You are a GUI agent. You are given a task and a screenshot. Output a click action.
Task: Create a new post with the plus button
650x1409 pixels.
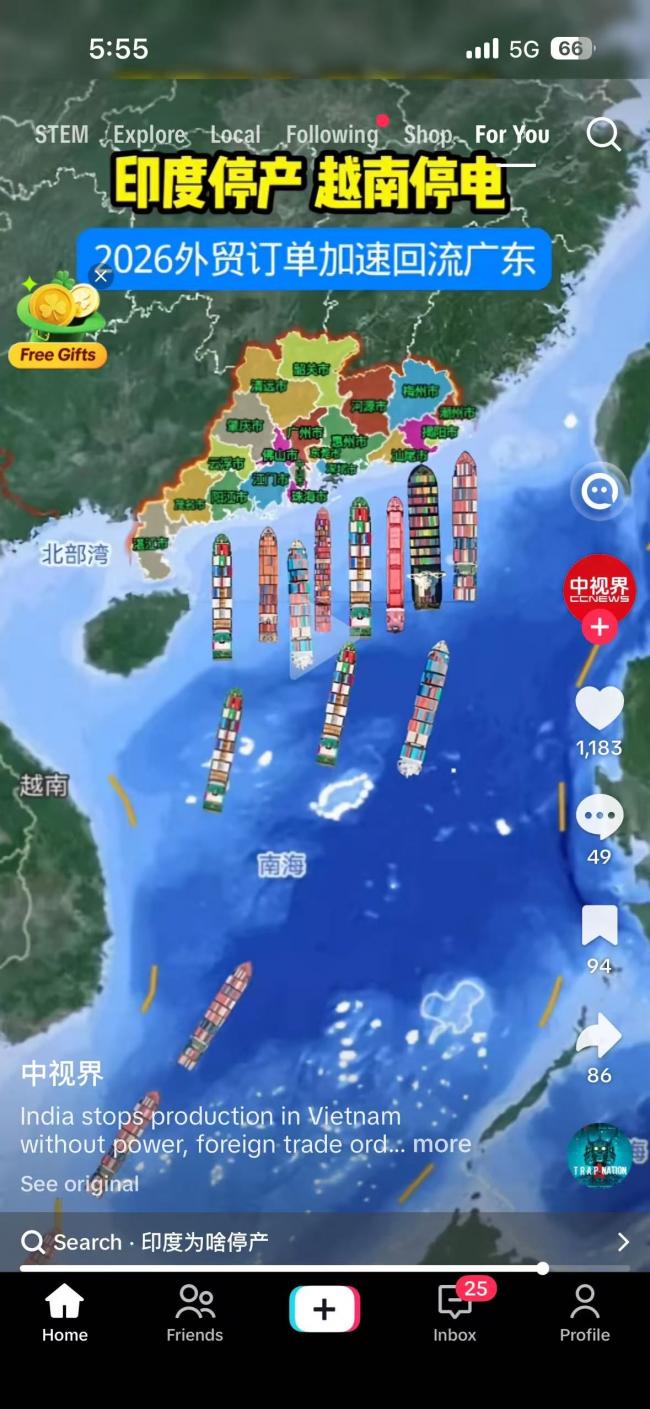click(325, 1309)
